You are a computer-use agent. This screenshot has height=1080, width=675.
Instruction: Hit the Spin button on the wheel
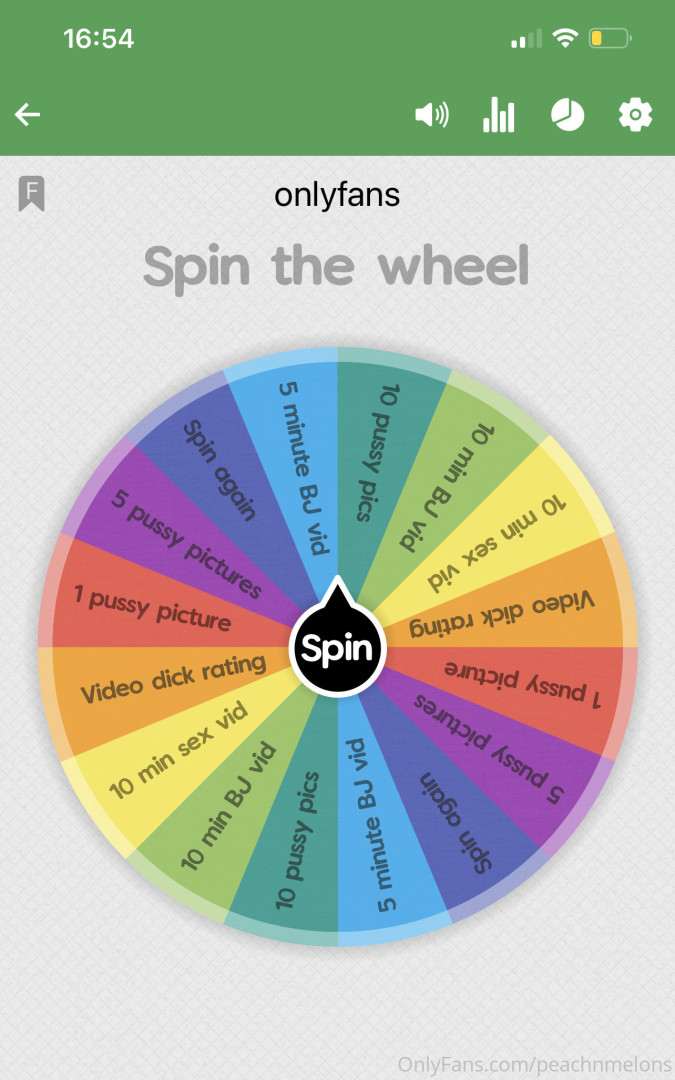tap(338, 650)
